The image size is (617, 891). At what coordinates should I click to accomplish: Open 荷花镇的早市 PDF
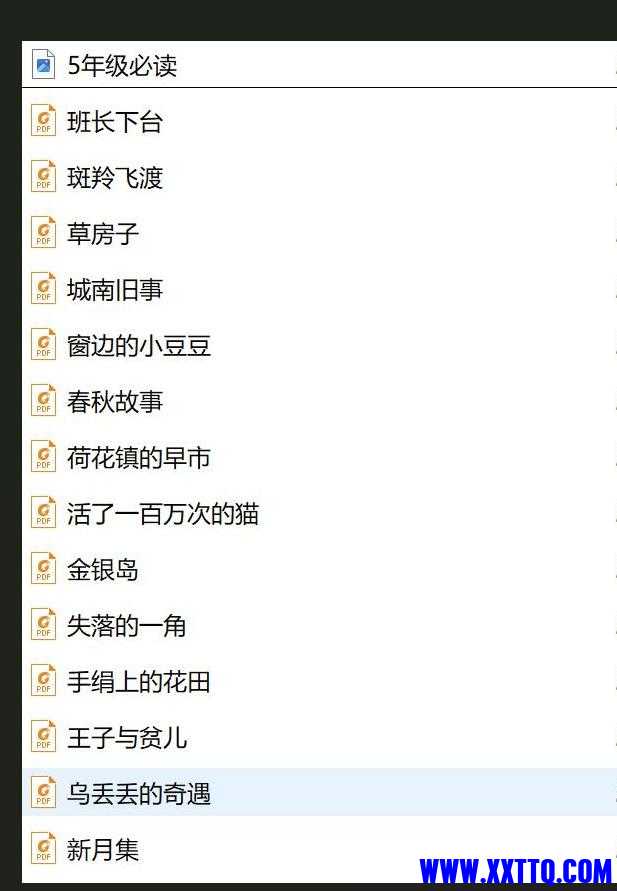pyautogui.click(x=138, y=458)
